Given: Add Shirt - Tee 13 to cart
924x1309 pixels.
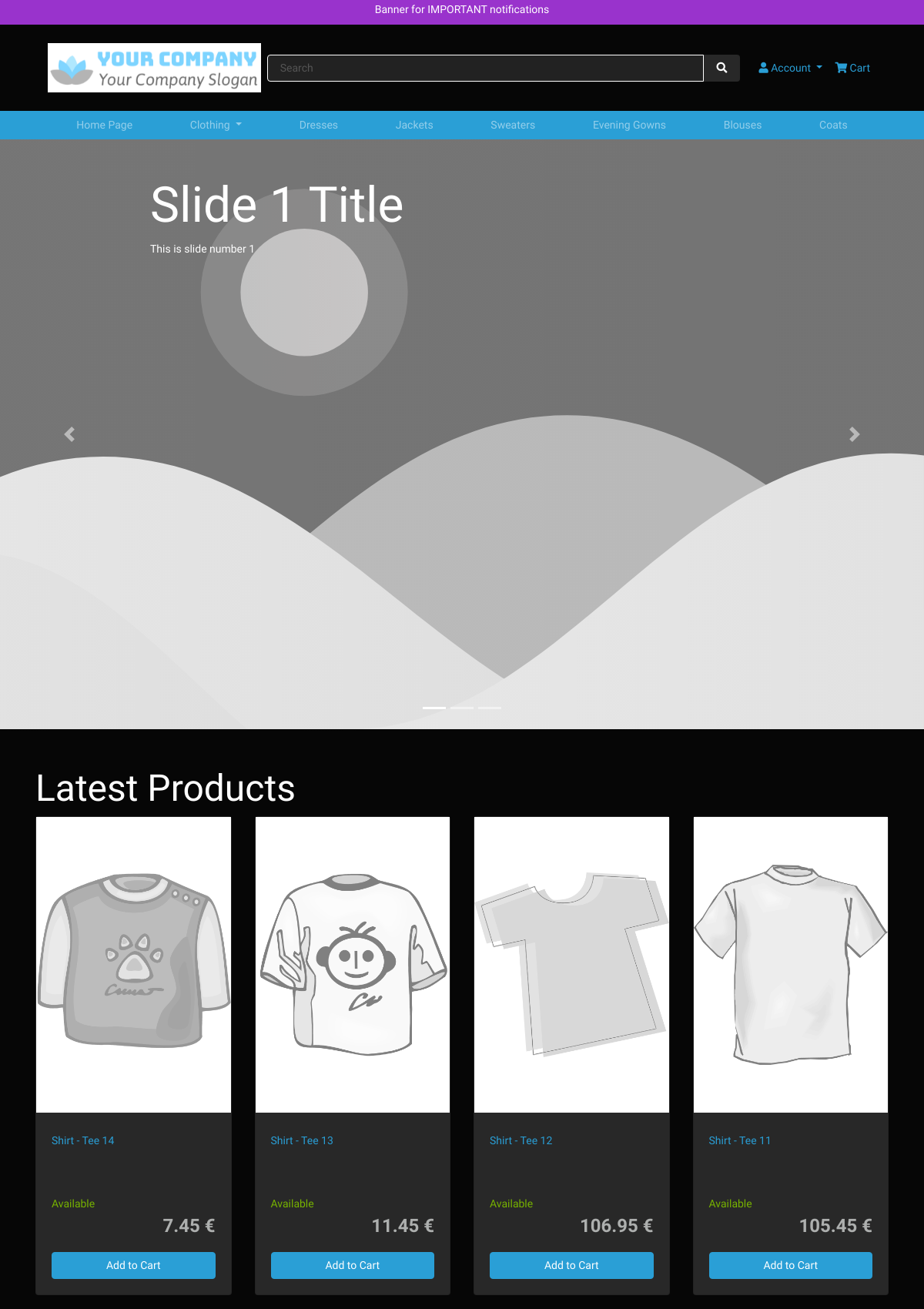Looking at the screenshot, I should tap(353, 1265).
